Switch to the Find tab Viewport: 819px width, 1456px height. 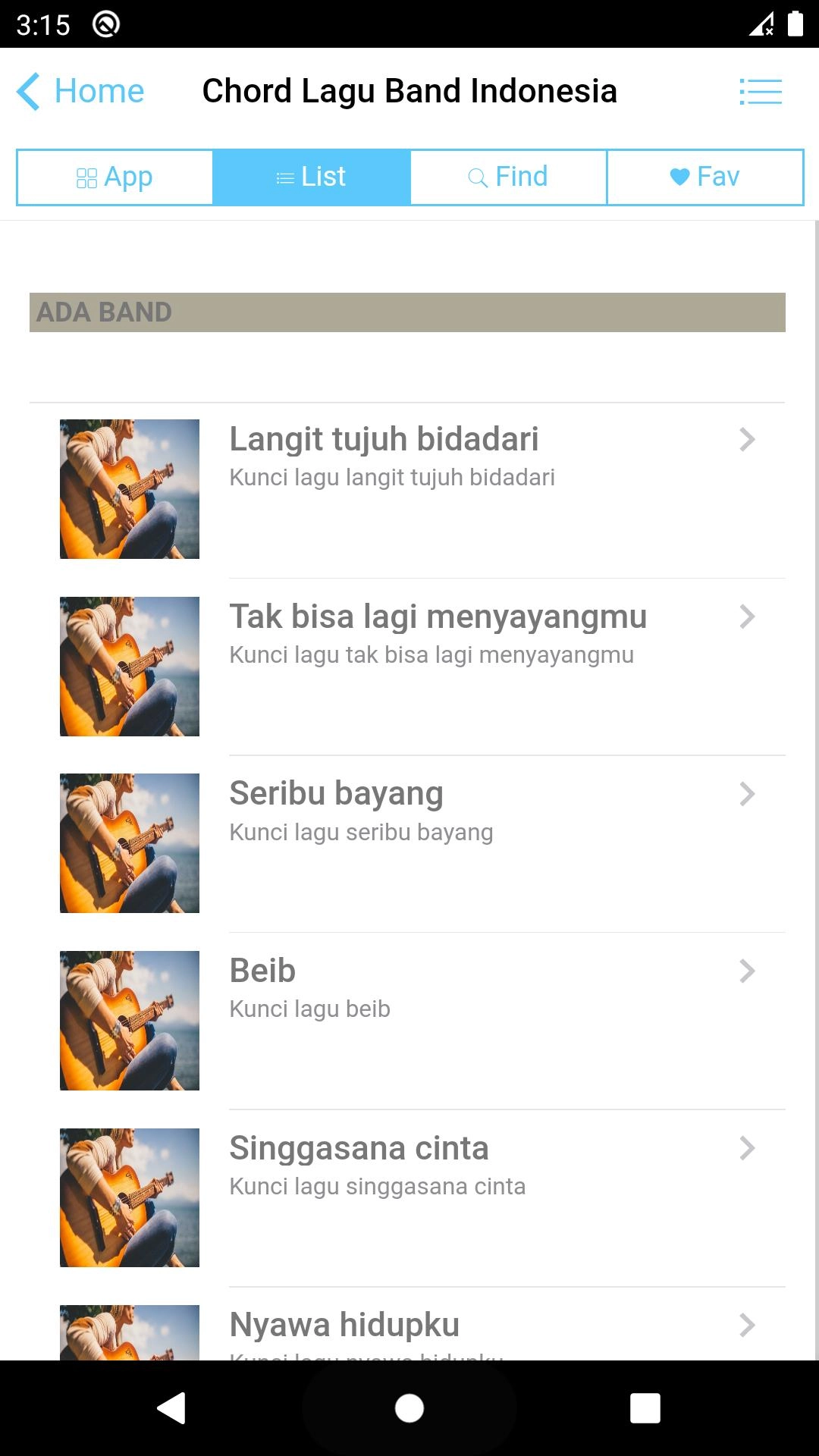pyautogui.click(x=508, y=177)
